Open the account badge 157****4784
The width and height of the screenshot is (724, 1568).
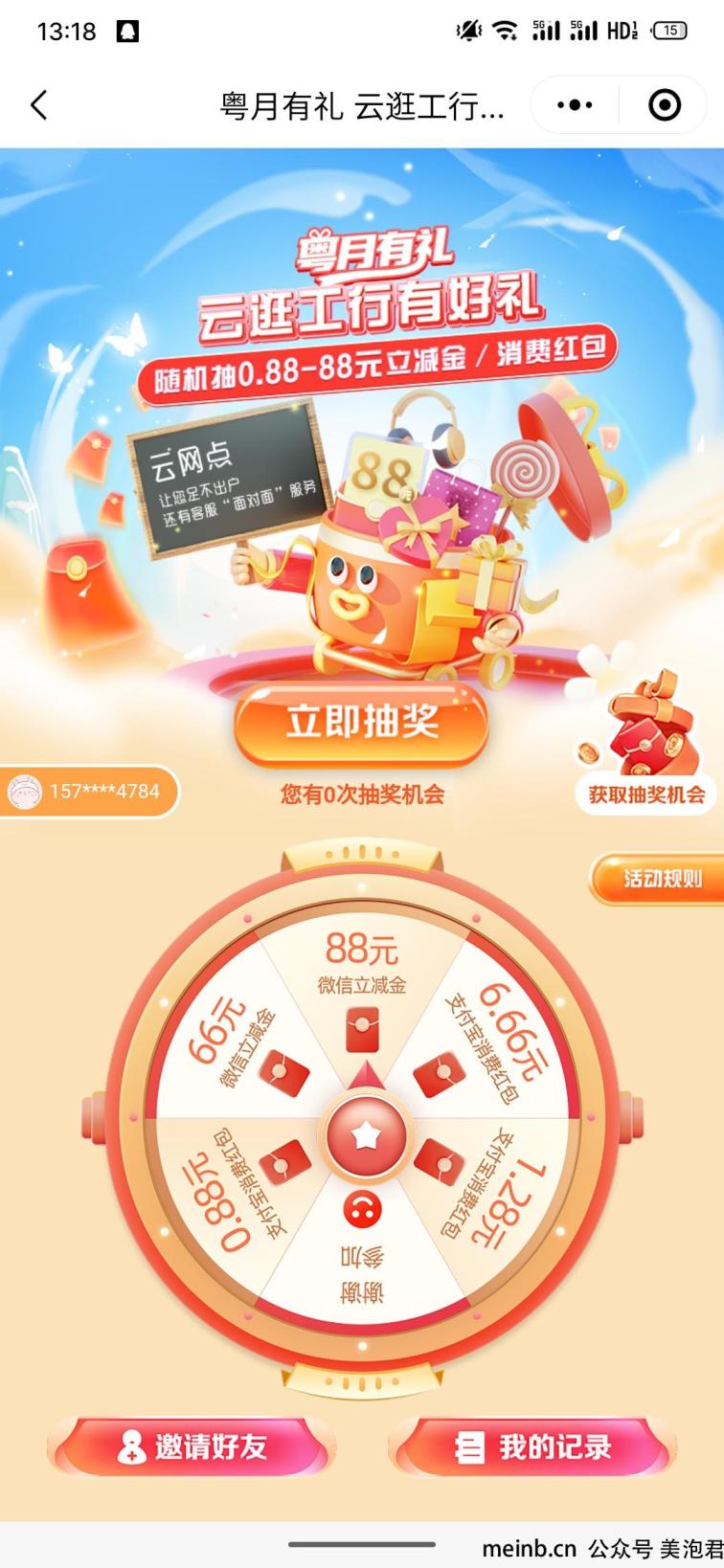pos(88,792)
